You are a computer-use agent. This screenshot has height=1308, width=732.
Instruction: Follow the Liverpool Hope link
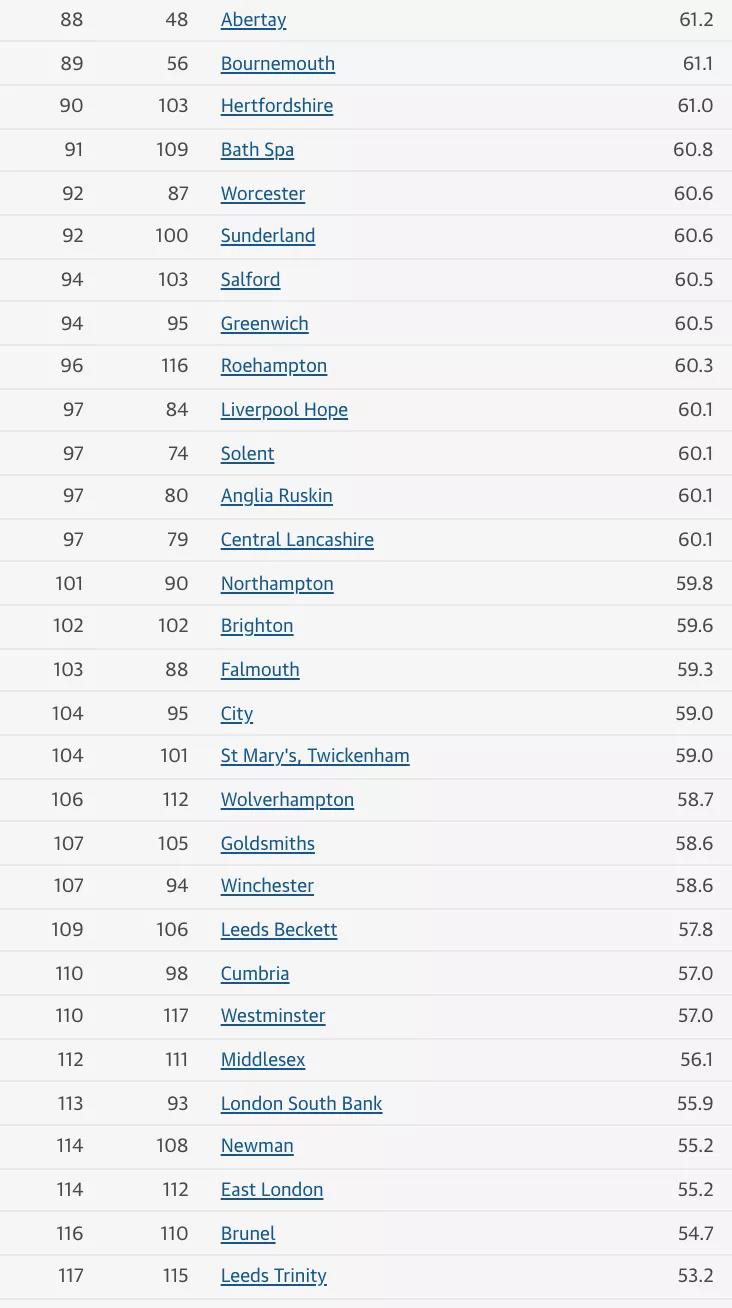tap(284, 410)
